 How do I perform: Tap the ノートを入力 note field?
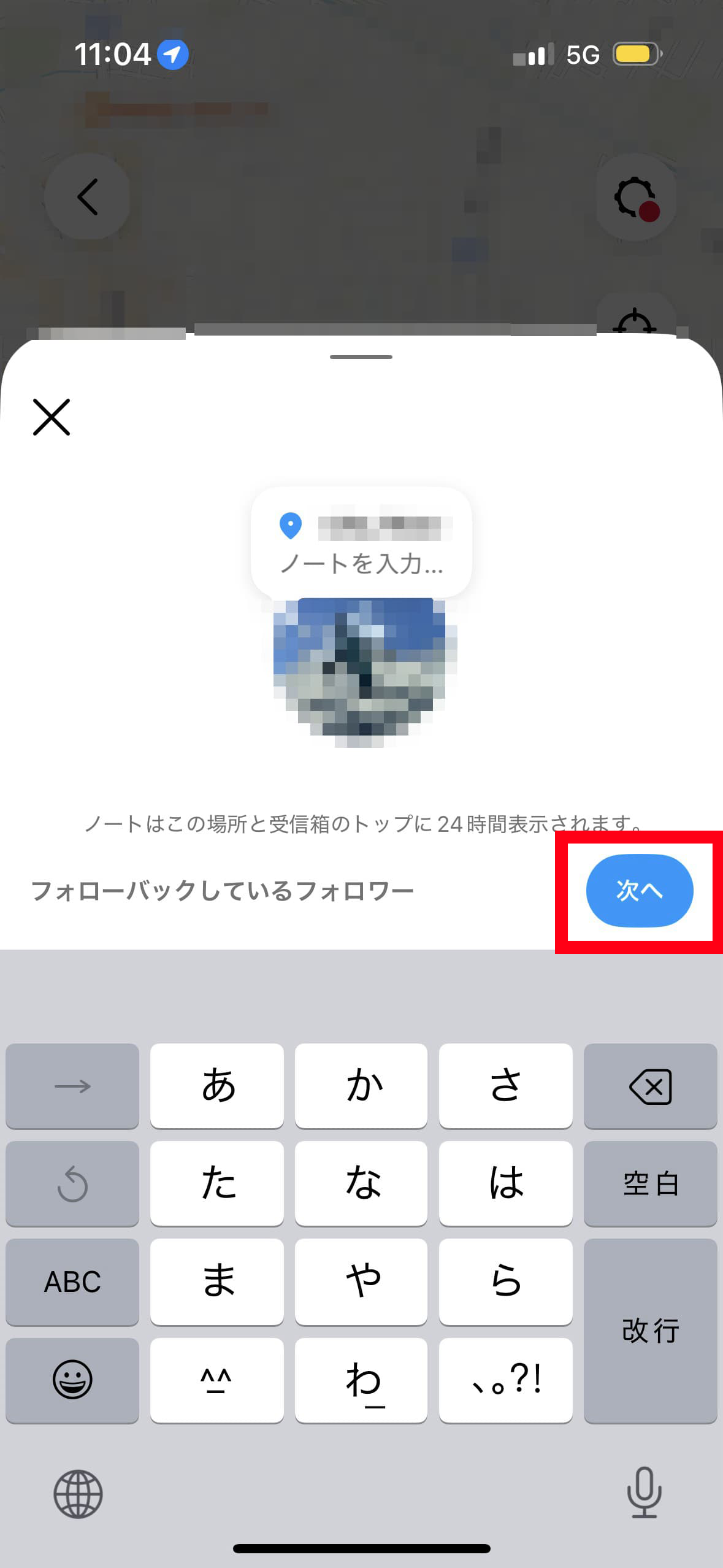[361, 563]
